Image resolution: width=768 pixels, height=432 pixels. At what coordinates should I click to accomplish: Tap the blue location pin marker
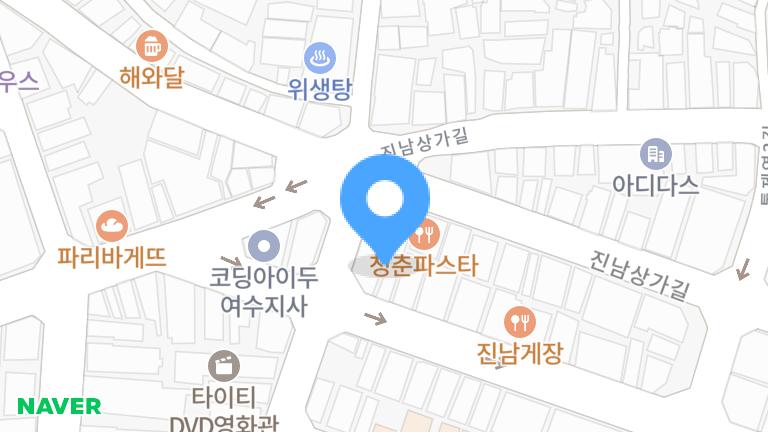[385, 200]
